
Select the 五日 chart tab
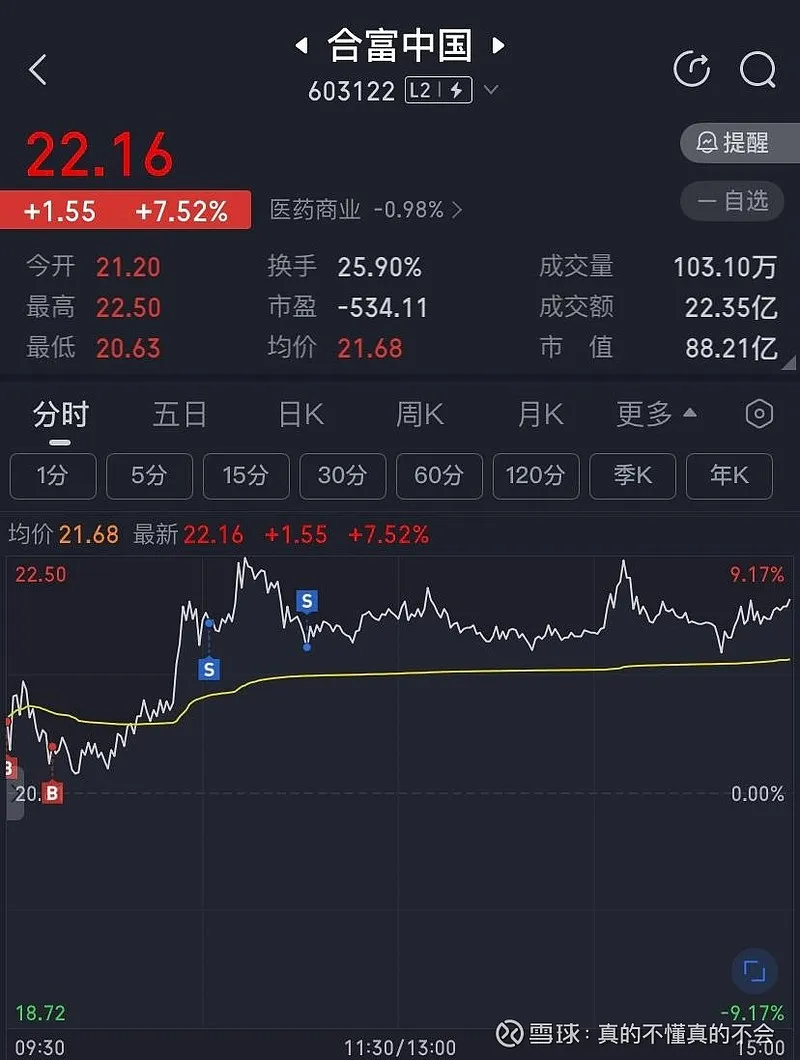click(x=180, y=414)
